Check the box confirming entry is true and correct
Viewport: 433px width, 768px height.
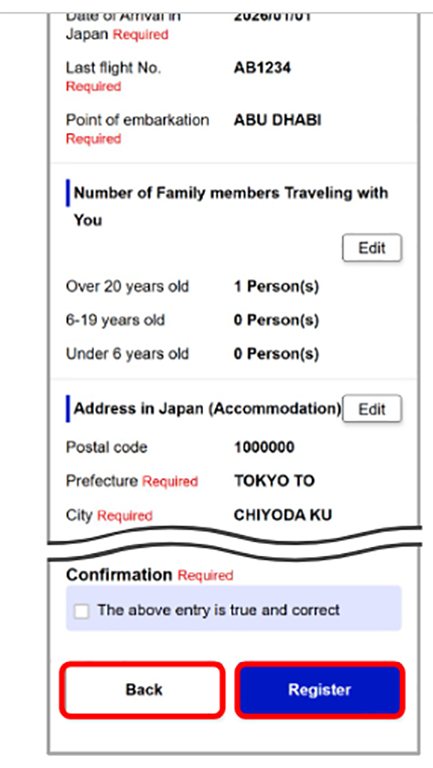[x=81, y=611]
